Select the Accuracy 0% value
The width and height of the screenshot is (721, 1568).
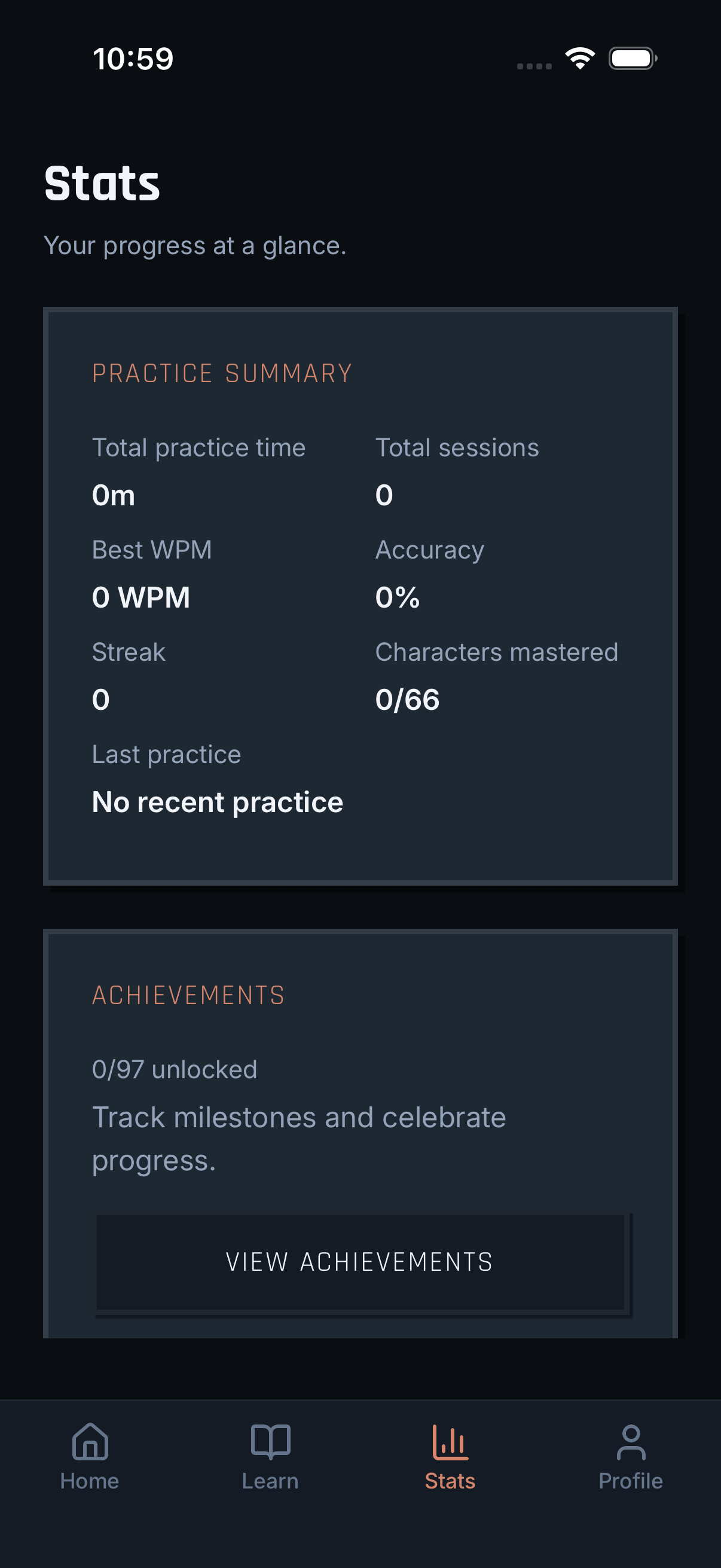tap(397, 597)
